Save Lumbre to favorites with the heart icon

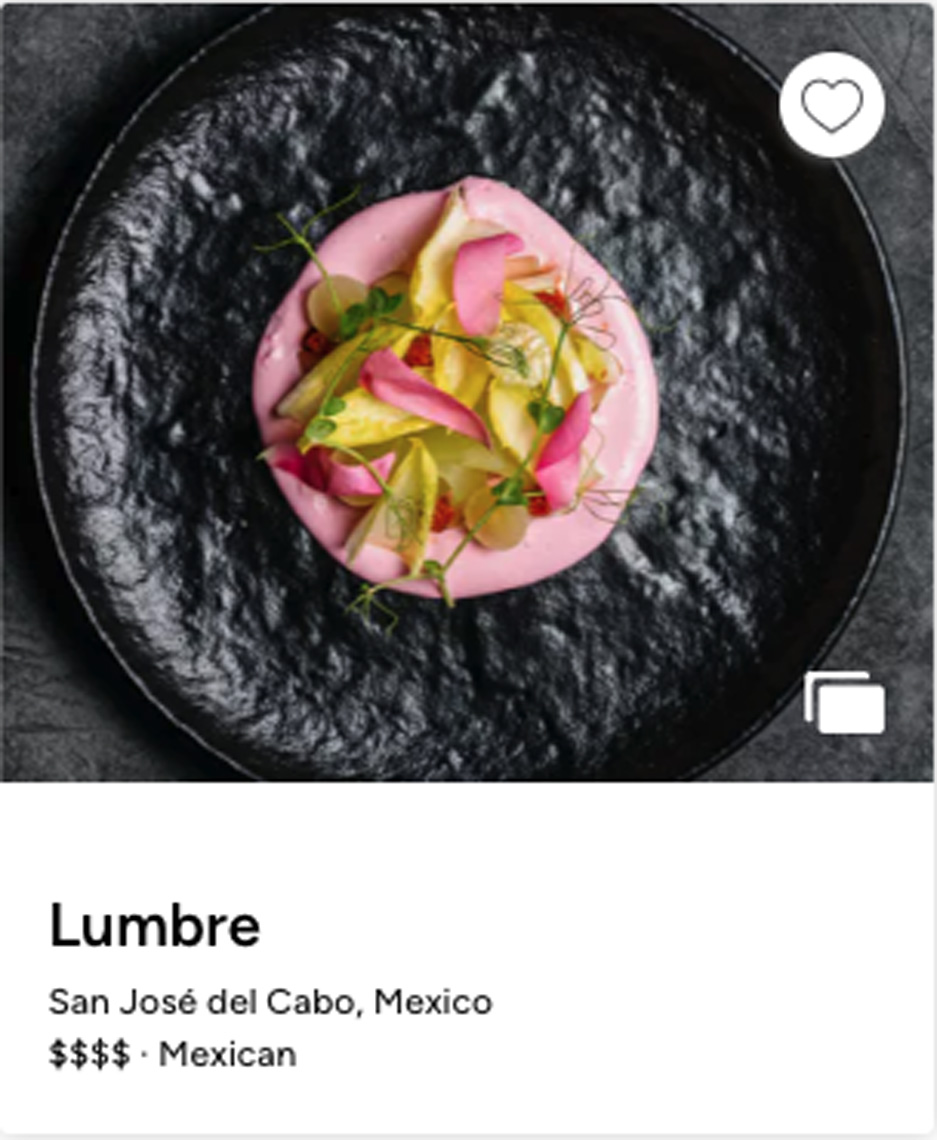[x=831, y=105]
